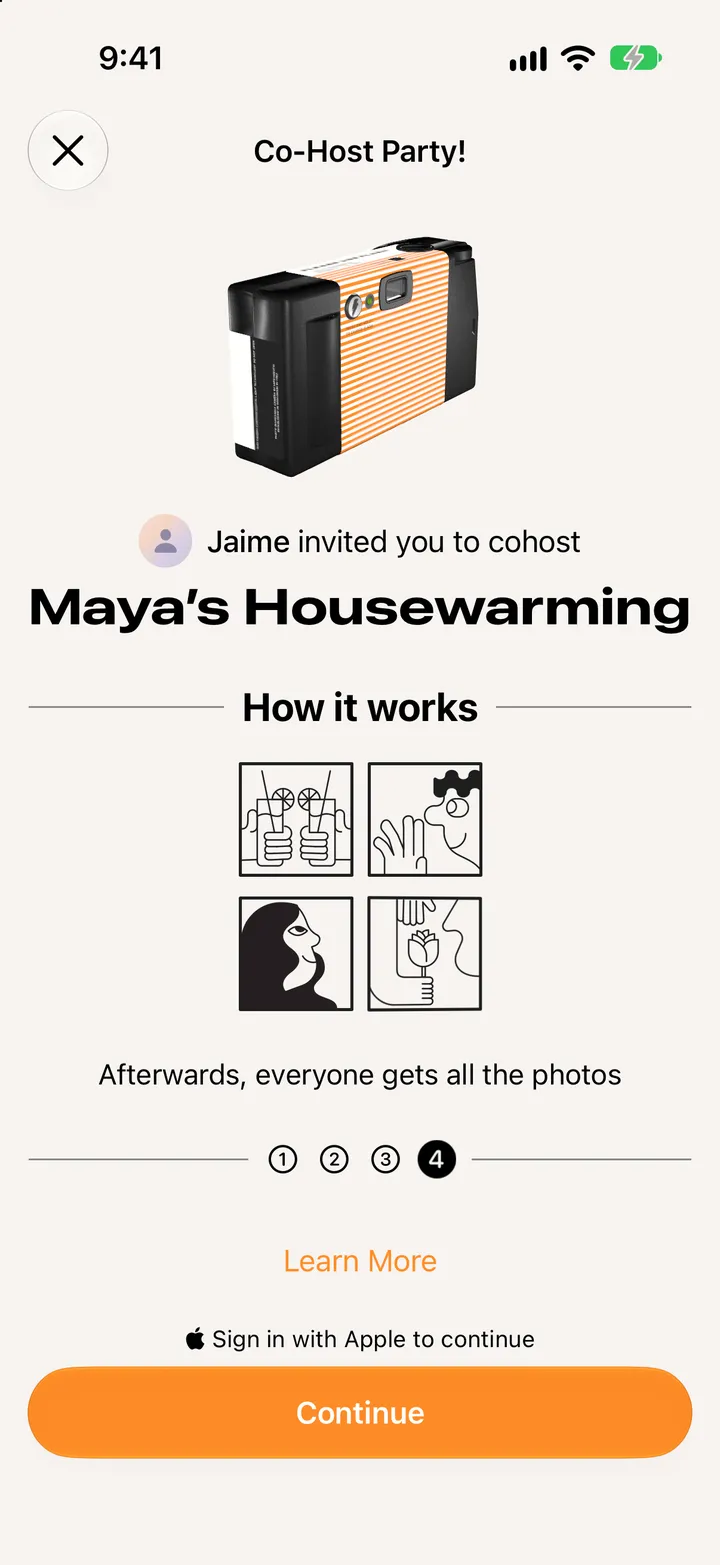Go to step 2 indicator

pyautogui.click(x=334, y=1159)
